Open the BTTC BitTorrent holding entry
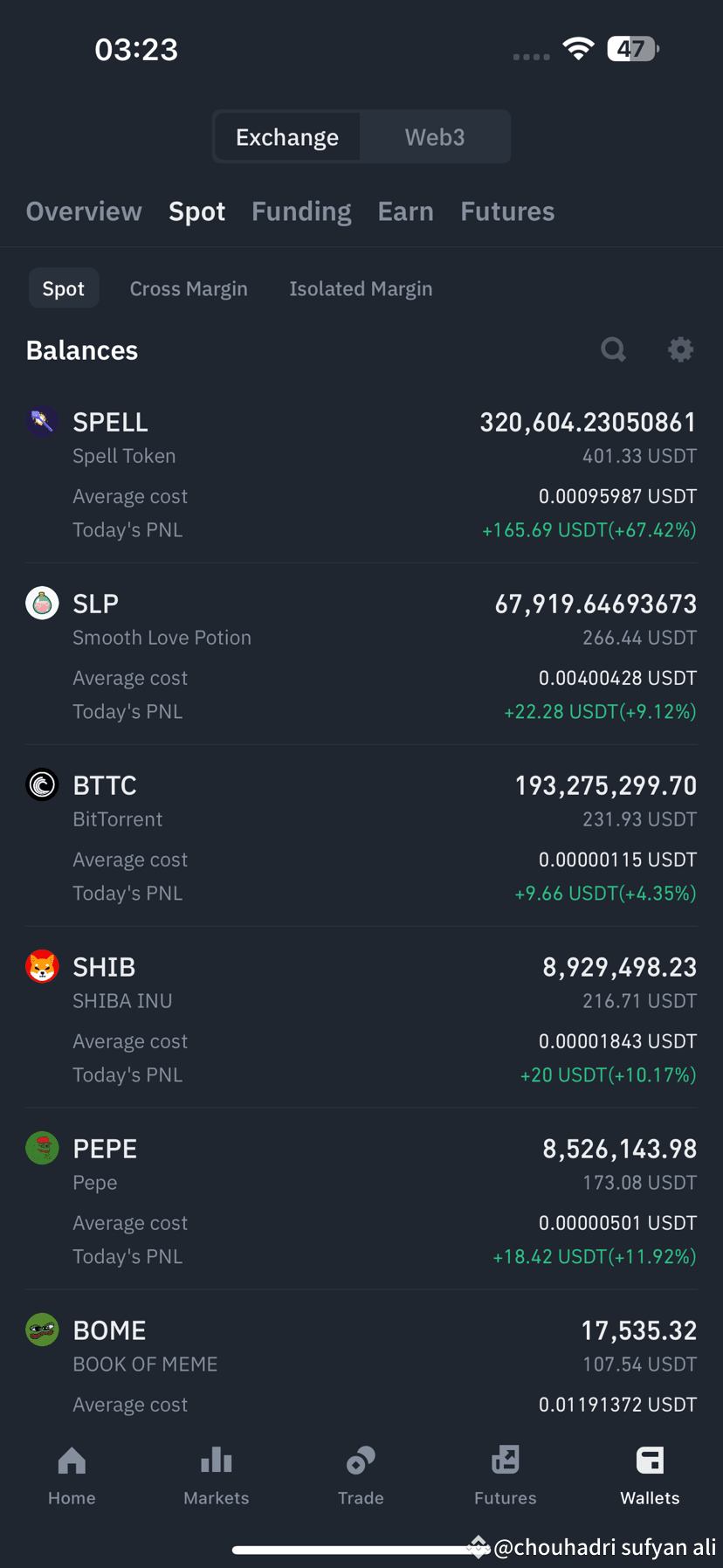This screenshot has height=1568, width=723. pyautogui.click(x=361, y=834)
